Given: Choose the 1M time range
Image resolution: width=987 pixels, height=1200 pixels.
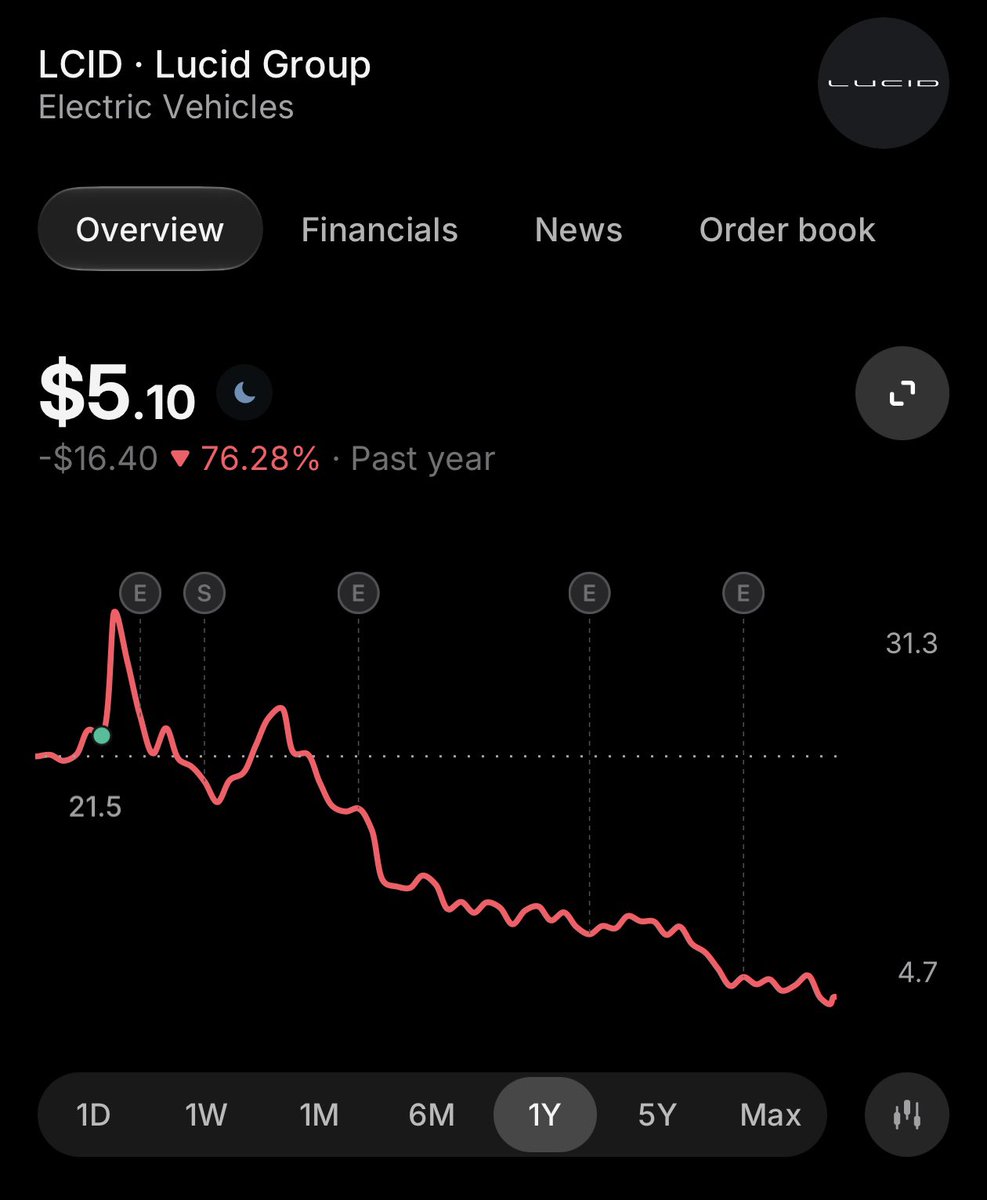Looking at the screenshot, I should tap(319, 1114).
